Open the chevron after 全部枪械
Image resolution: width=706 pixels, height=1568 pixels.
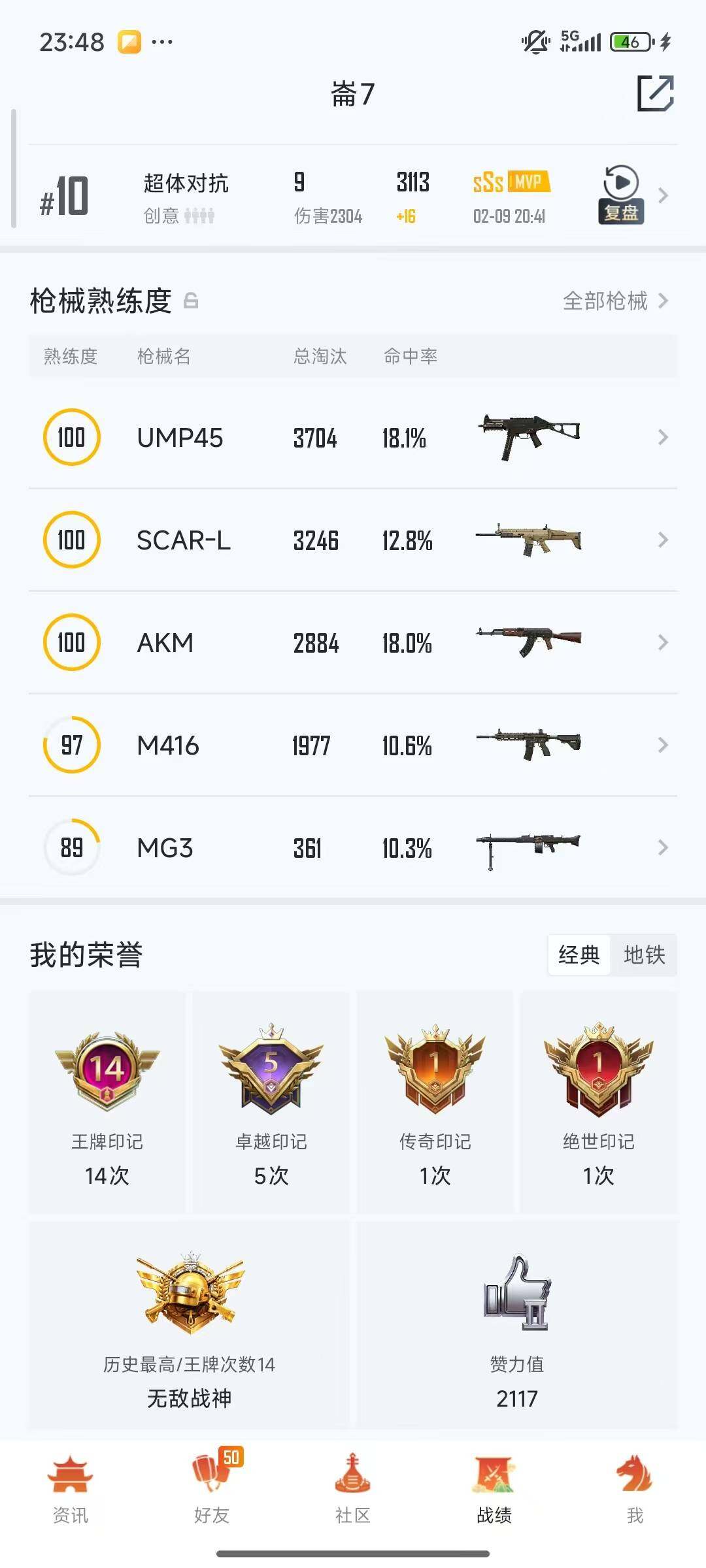point(664,302)
